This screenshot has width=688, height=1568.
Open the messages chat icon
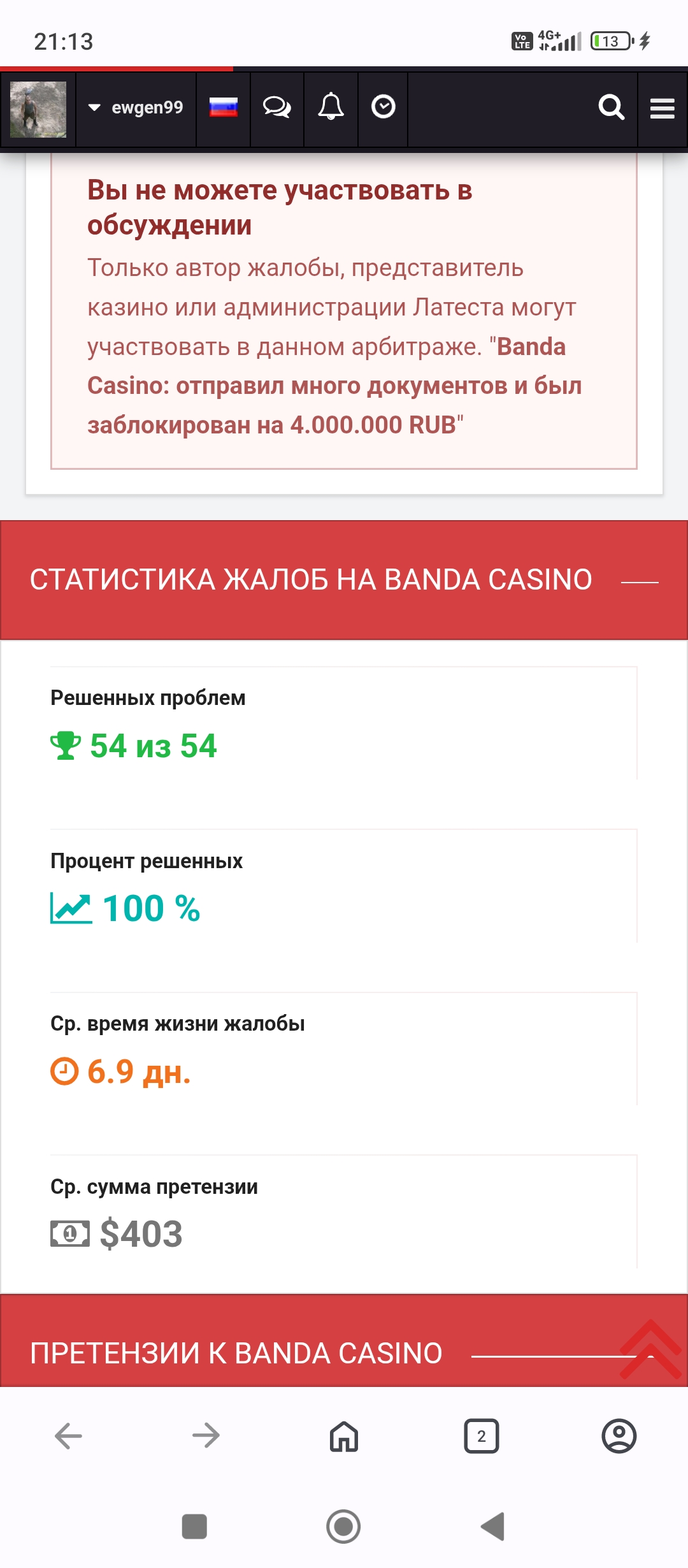point(277,108)
